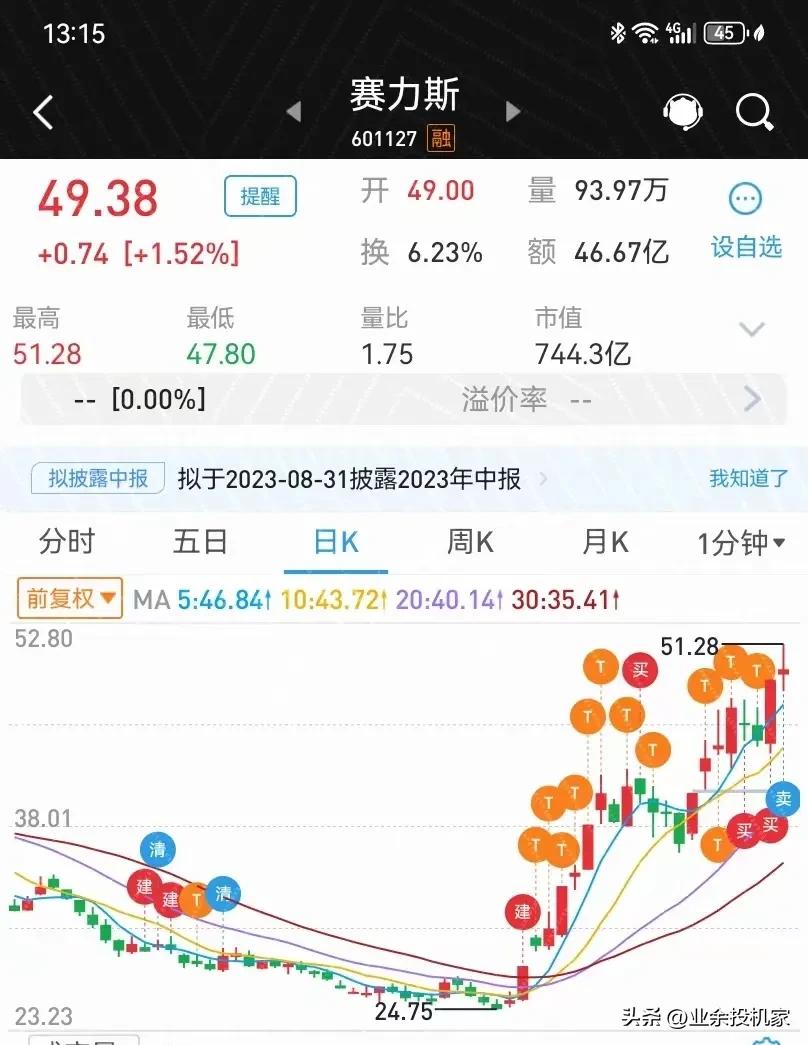Click the next stock arrow beside 赛力斯
The image size is (808, 1045).
click(x=512, y=112)
